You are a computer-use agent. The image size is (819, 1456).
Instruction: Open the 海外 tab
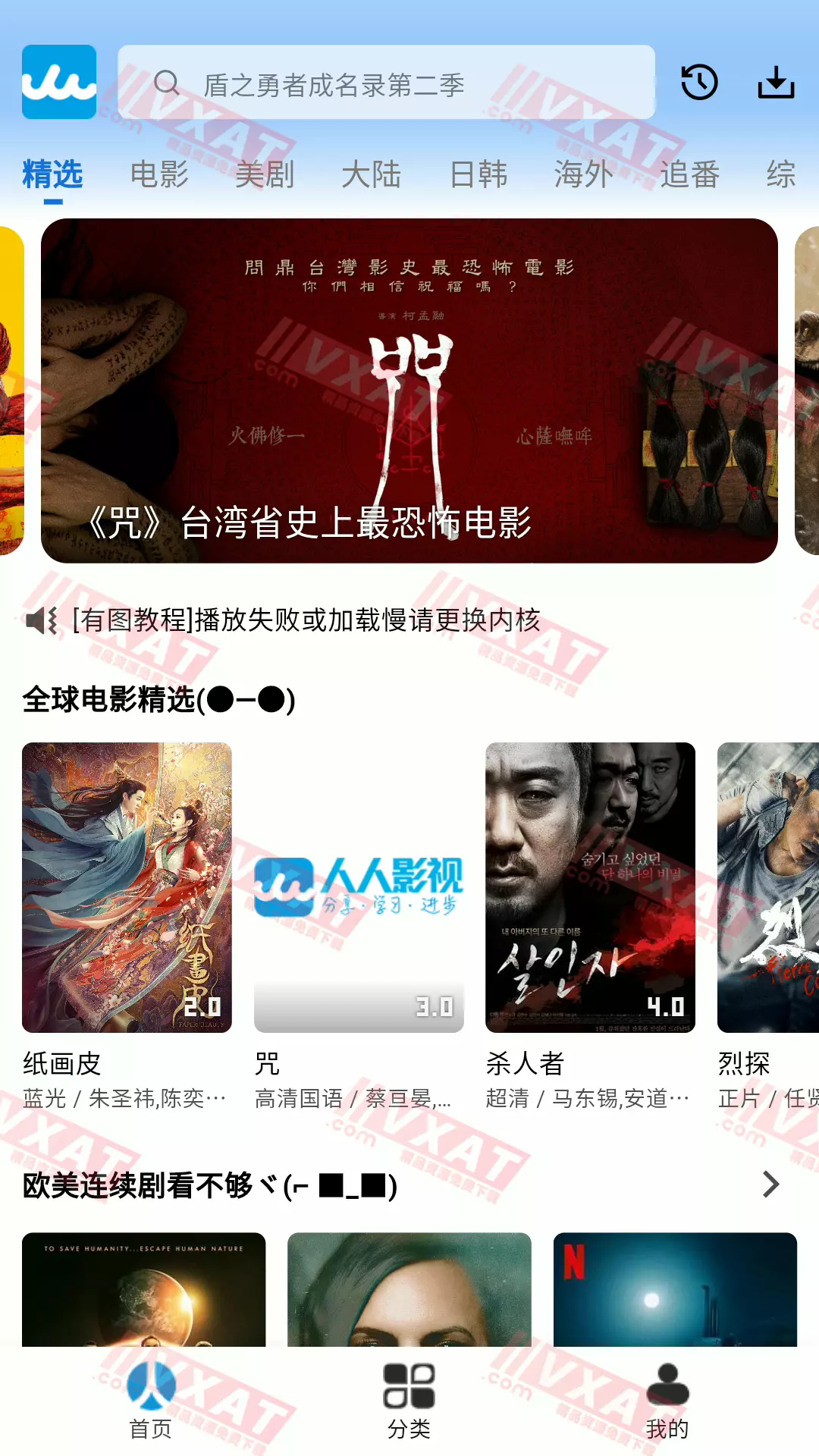(x=583, y=174)
